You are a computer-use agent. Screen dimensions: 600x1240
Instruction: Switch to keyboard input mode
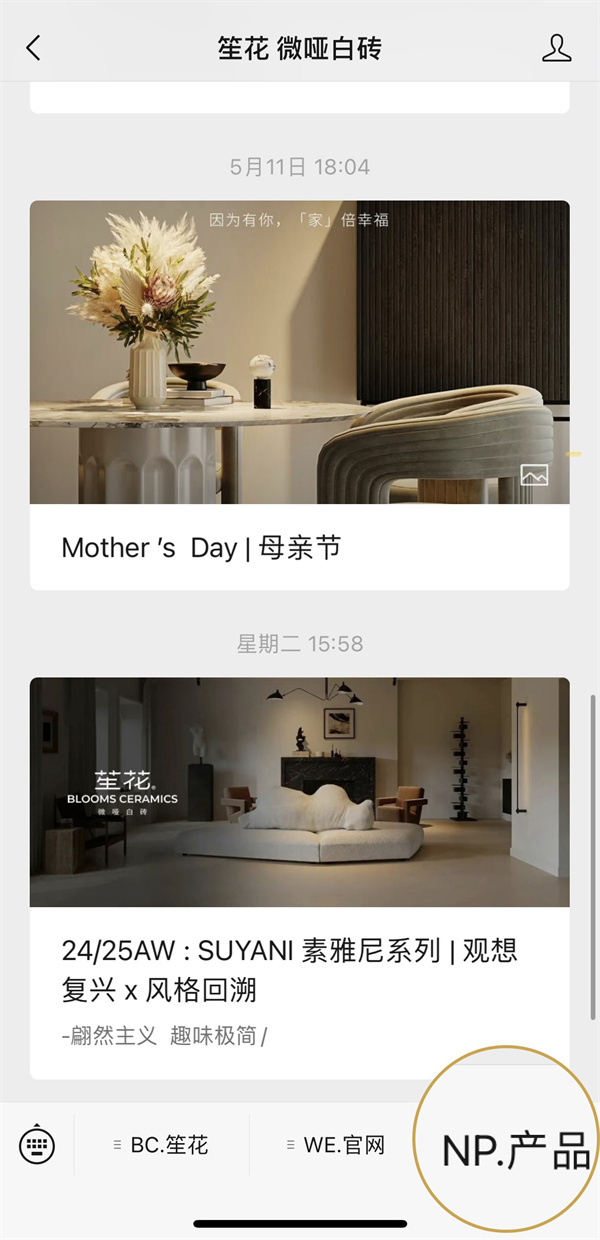point(37,1145)
